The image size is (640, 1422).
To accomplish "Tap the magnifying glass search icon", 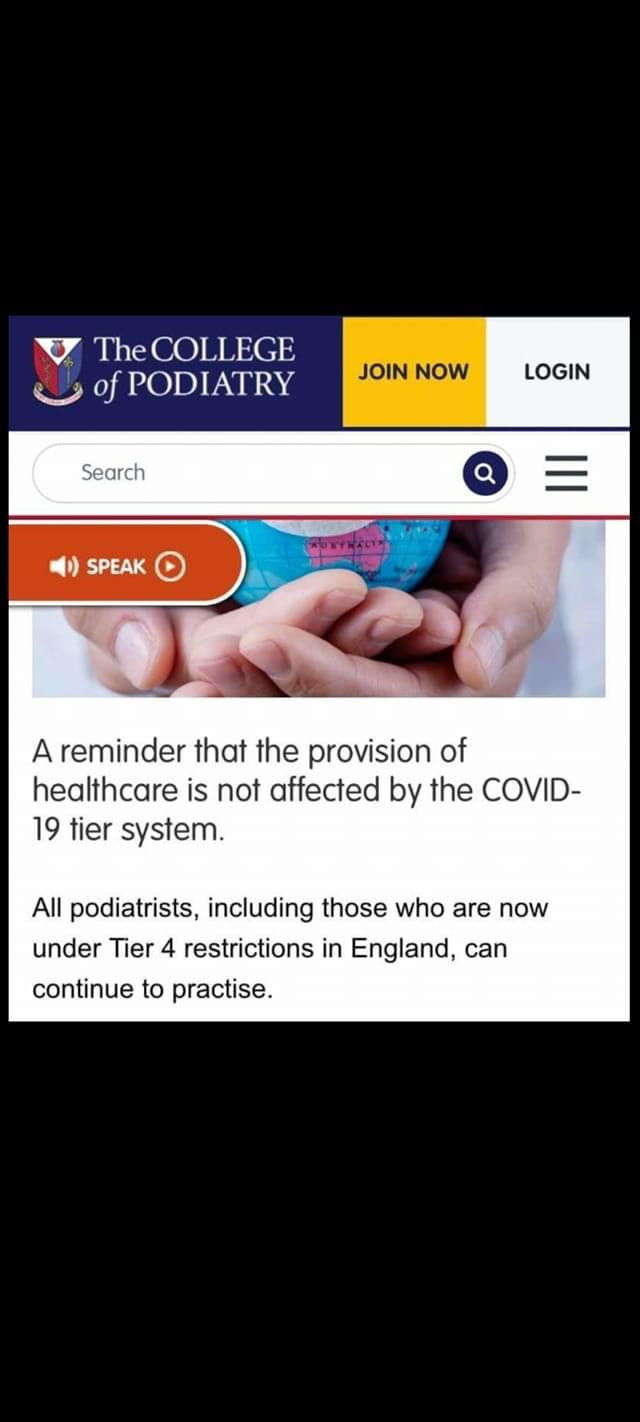I will pyautogui.click(x=485, y=473).
